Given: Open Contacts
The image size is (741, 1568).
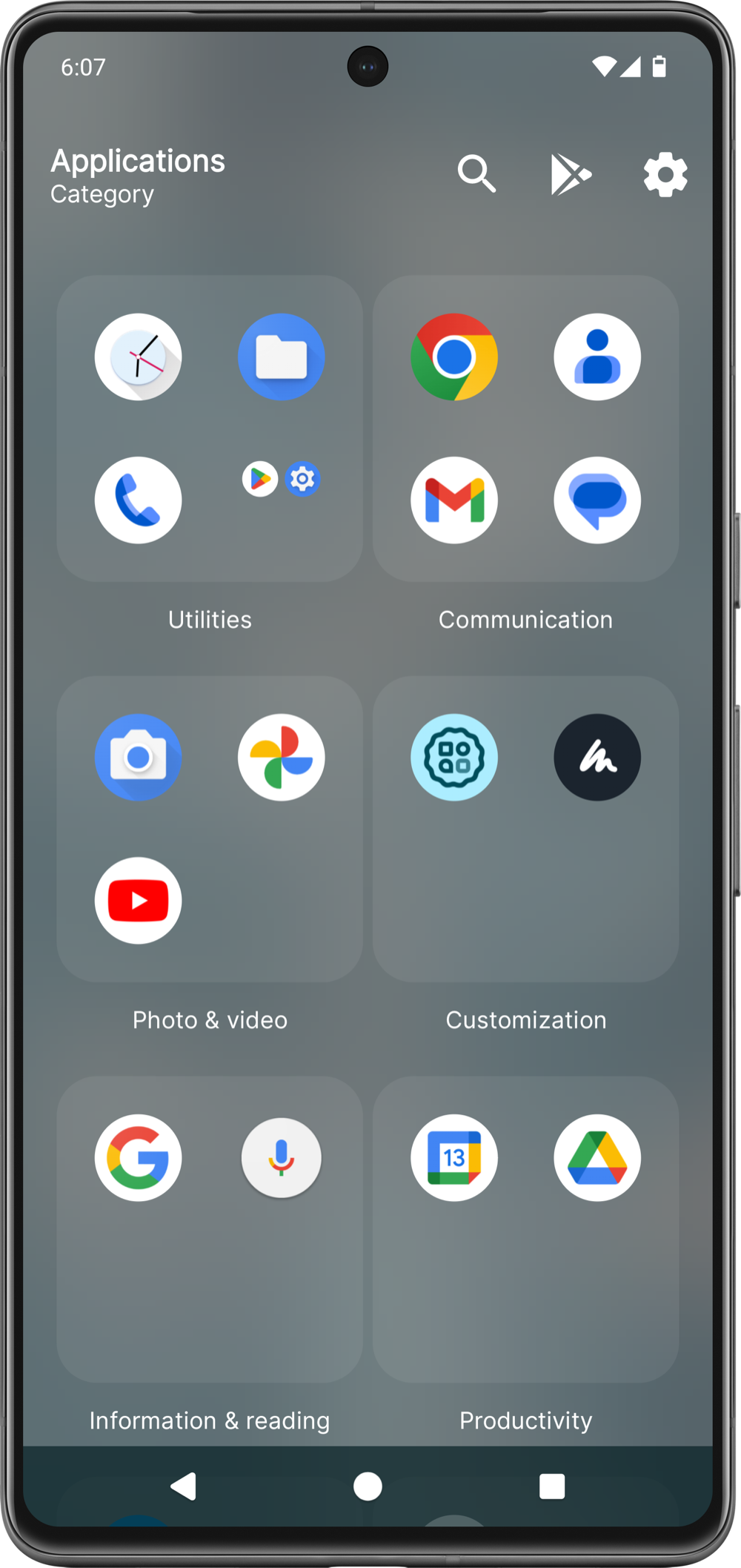Looking at the screenshot, I should tap(597, 357).
